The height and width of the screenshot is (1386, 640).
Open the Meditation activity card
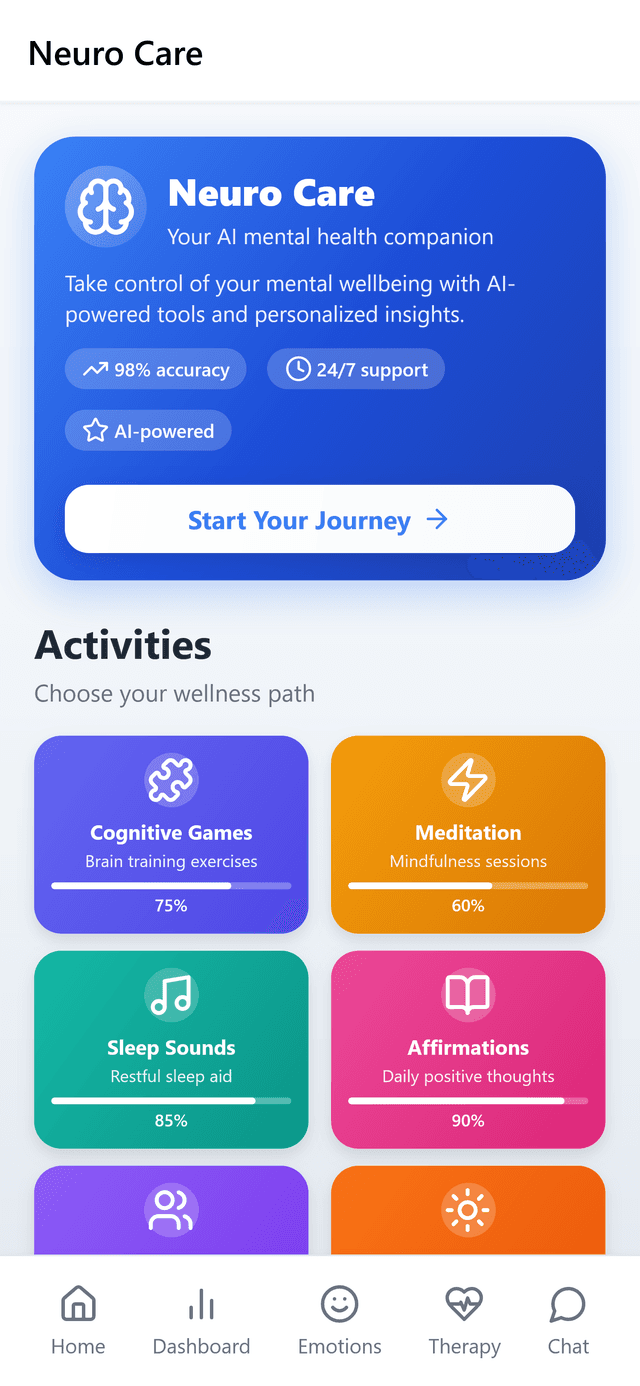click(468, 834)
